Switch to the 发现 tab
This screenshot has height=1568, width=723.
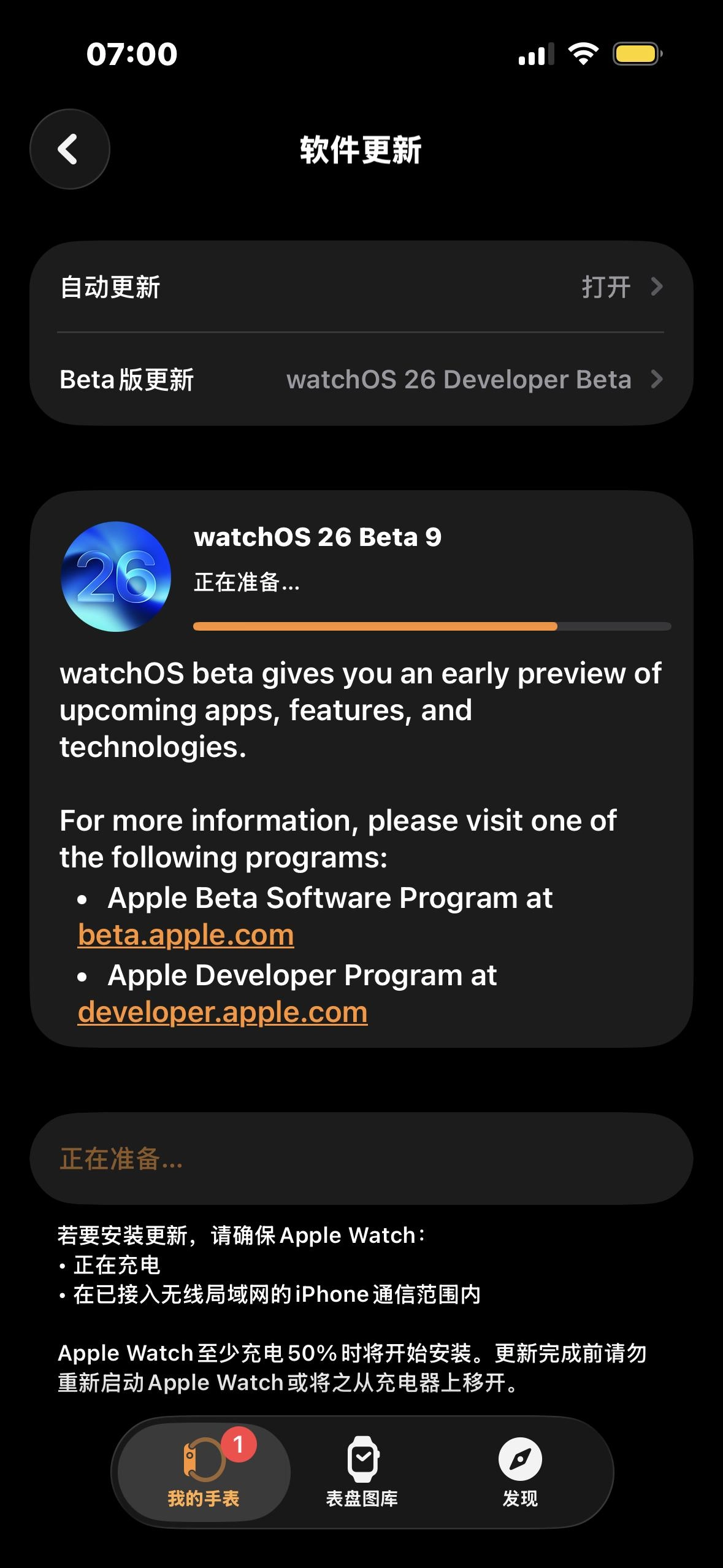(520, 1472)
